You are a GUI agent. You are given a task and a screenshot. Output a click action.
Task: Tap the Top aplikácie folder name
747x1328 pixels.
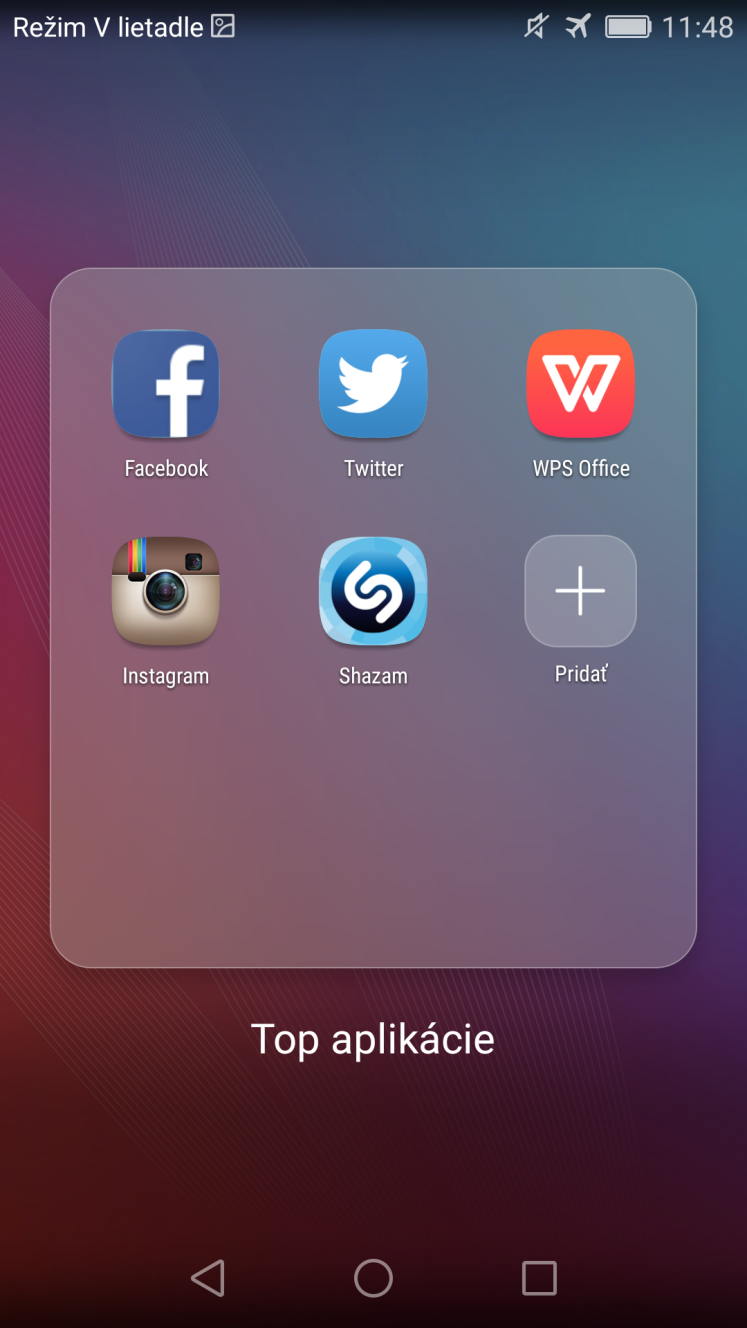click(373, 1040)
